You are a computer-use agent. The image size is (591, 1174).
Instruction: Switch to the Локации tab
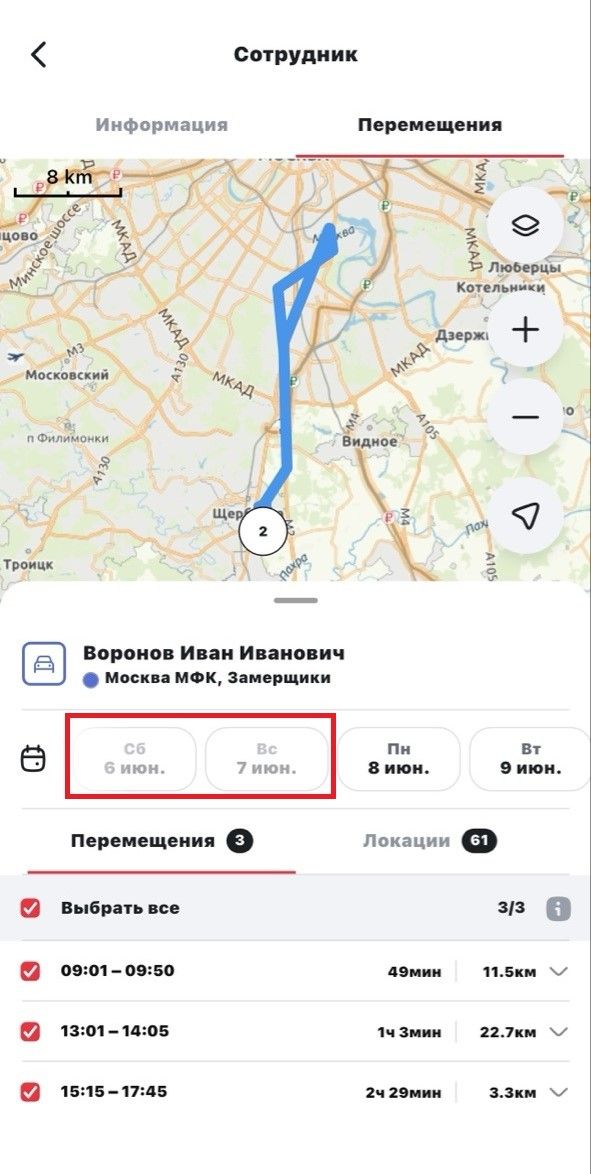[x=429, y=841]
